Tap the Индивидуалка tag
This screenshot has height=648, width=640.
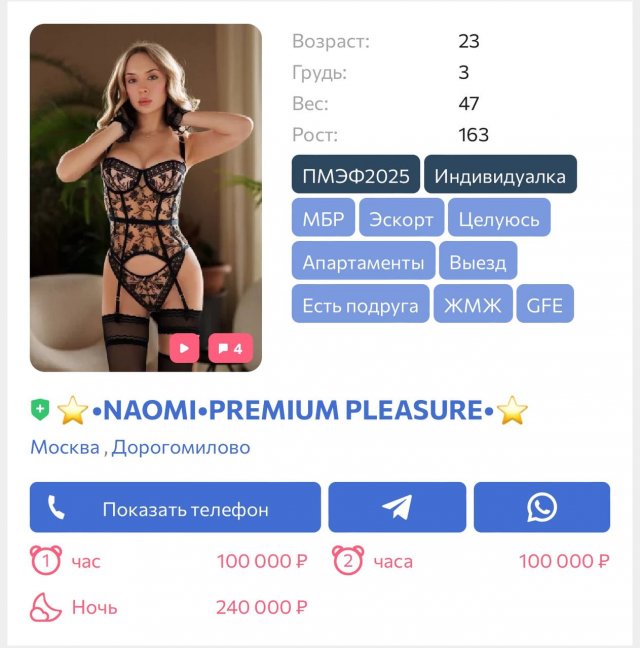pyautogui.click(x=500, y=175)
